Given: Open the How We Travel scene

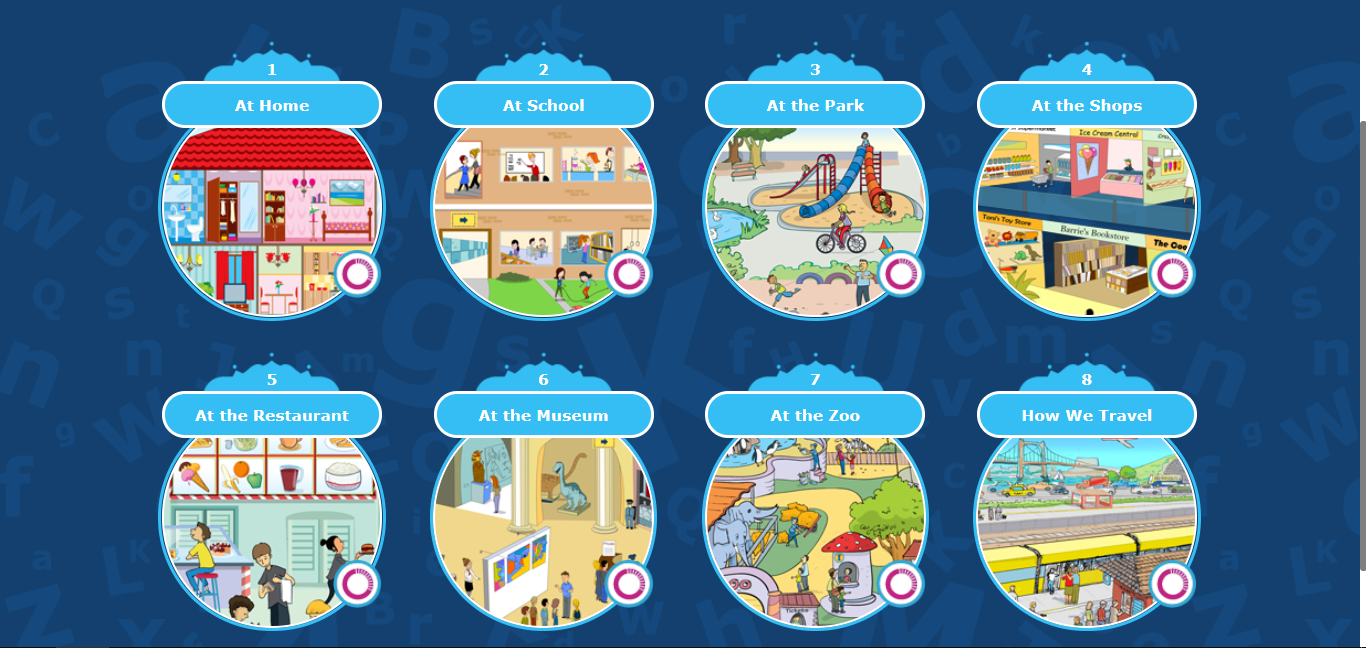Looking at the screenshot, I should (x=1087, y=525).
